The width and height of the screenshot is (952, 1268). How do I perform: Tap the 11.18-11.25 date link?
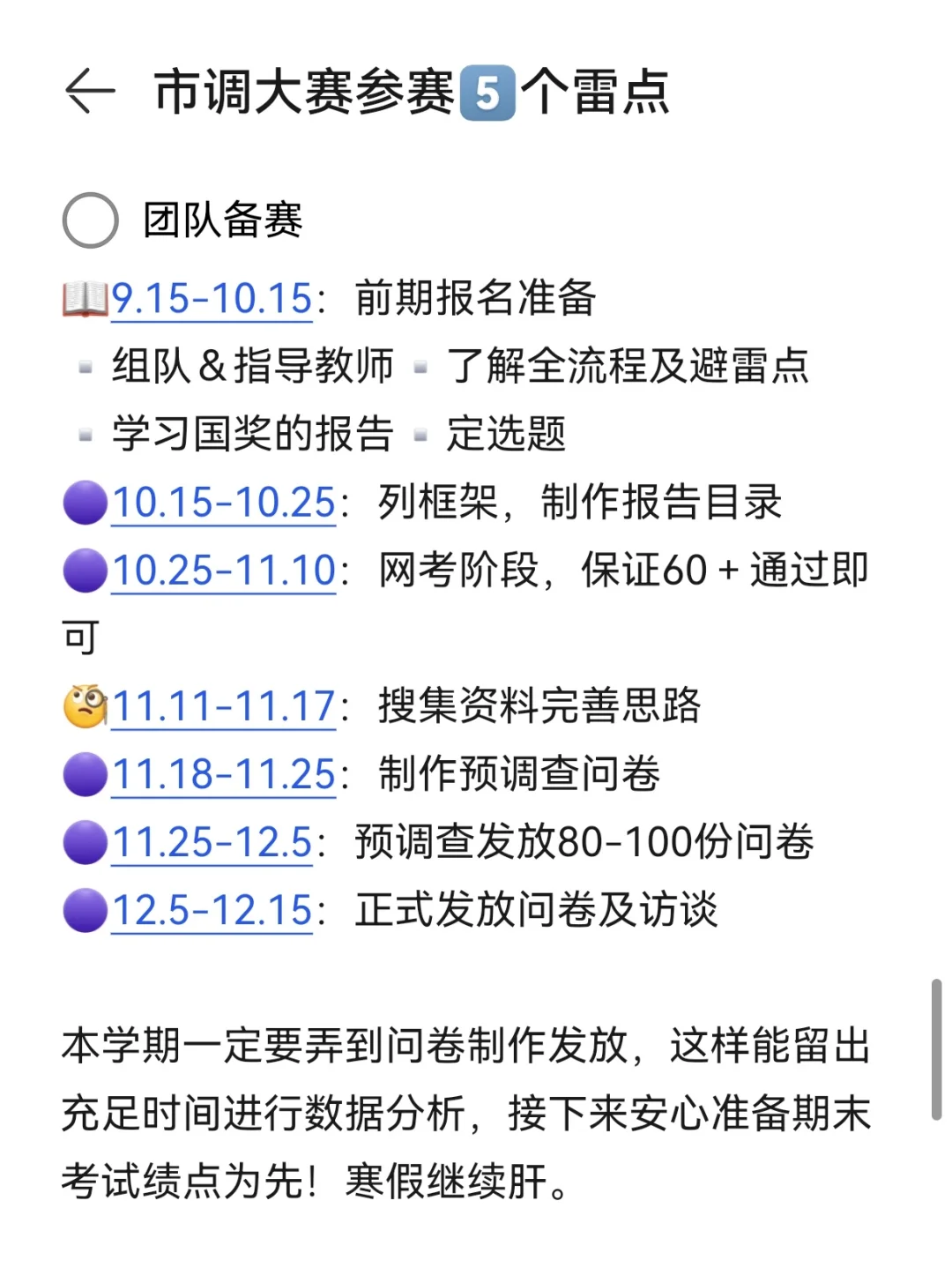coord(224,774)
